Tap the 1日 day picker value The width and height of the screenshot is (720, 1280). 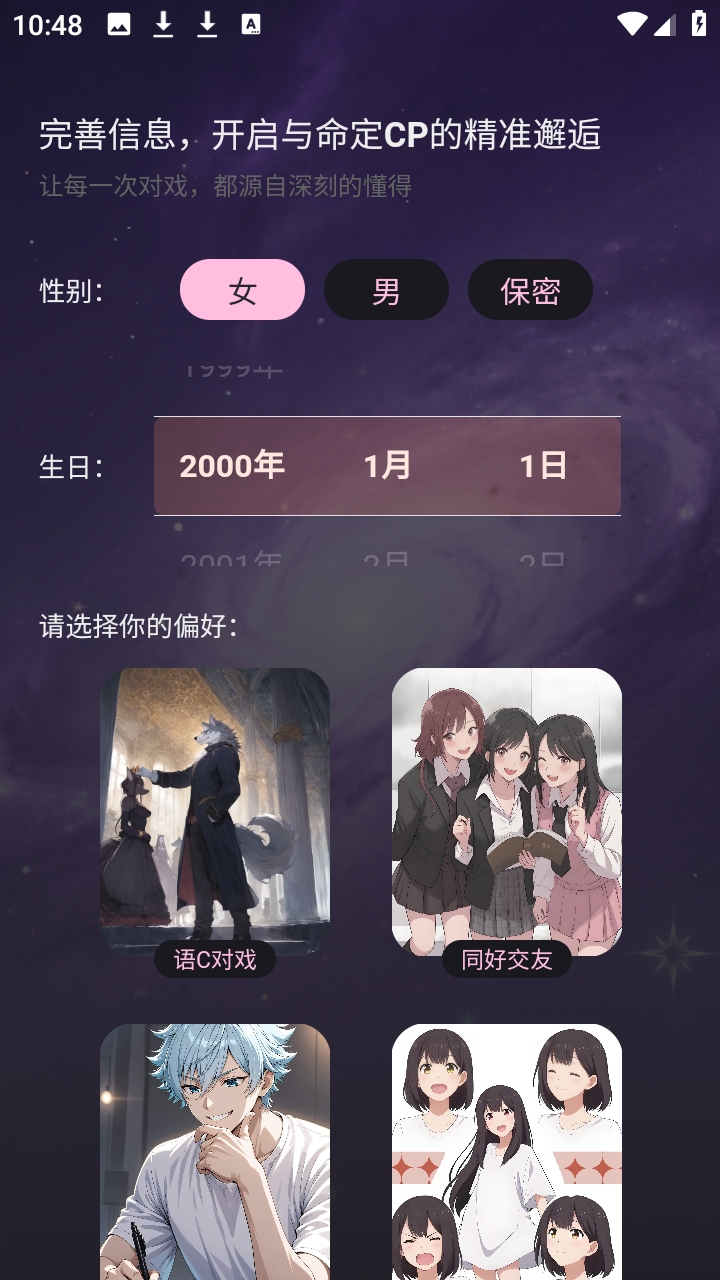(x=543, y=465)
